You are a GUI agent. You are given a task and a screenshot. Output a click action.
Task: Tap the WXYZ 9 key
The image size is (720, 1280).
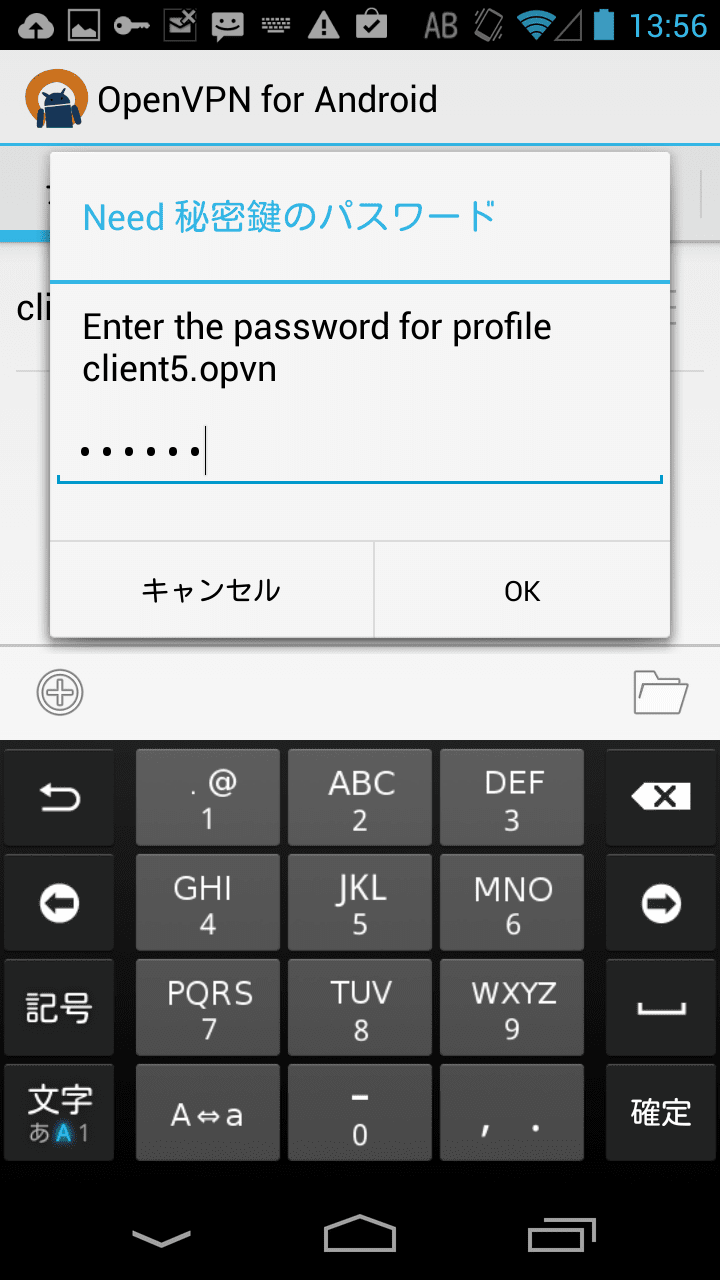512,1007
